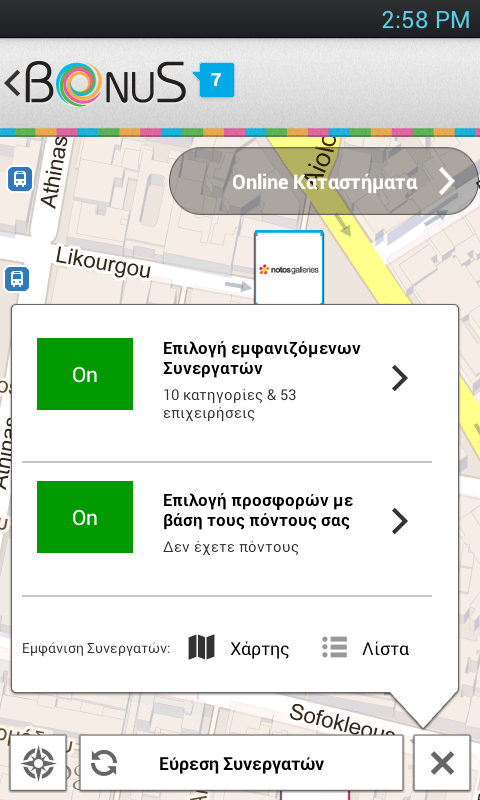
Task: Open points-based offers selection via its chevron
Action: (x=399, y=521)
